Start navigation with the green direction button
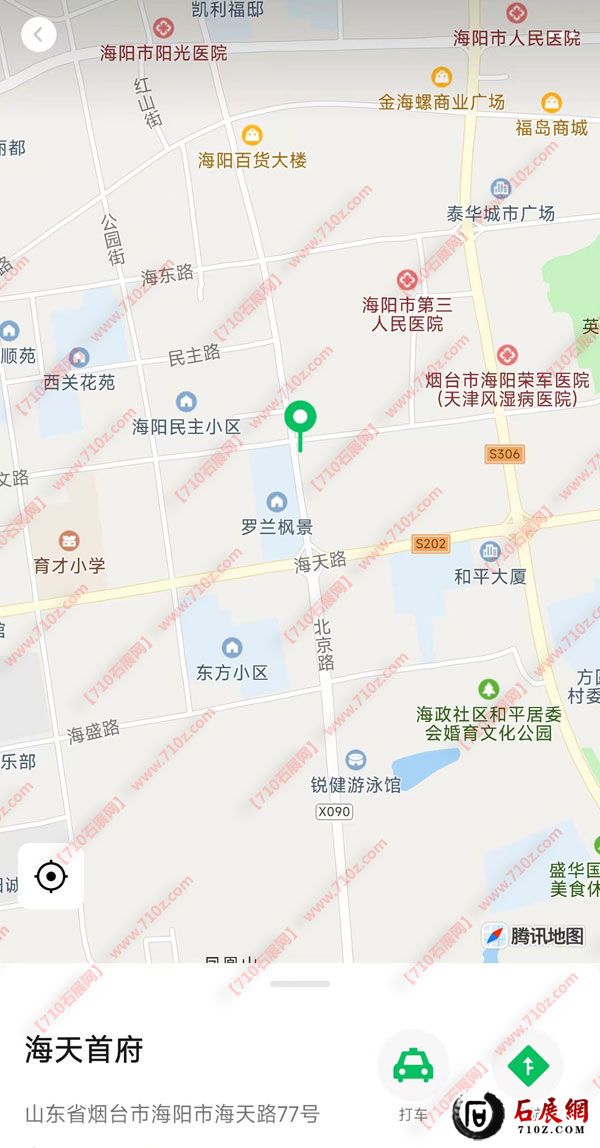Image resolution: width=600 pixels, height=1148 pixels. click(x=527, y=1066)
